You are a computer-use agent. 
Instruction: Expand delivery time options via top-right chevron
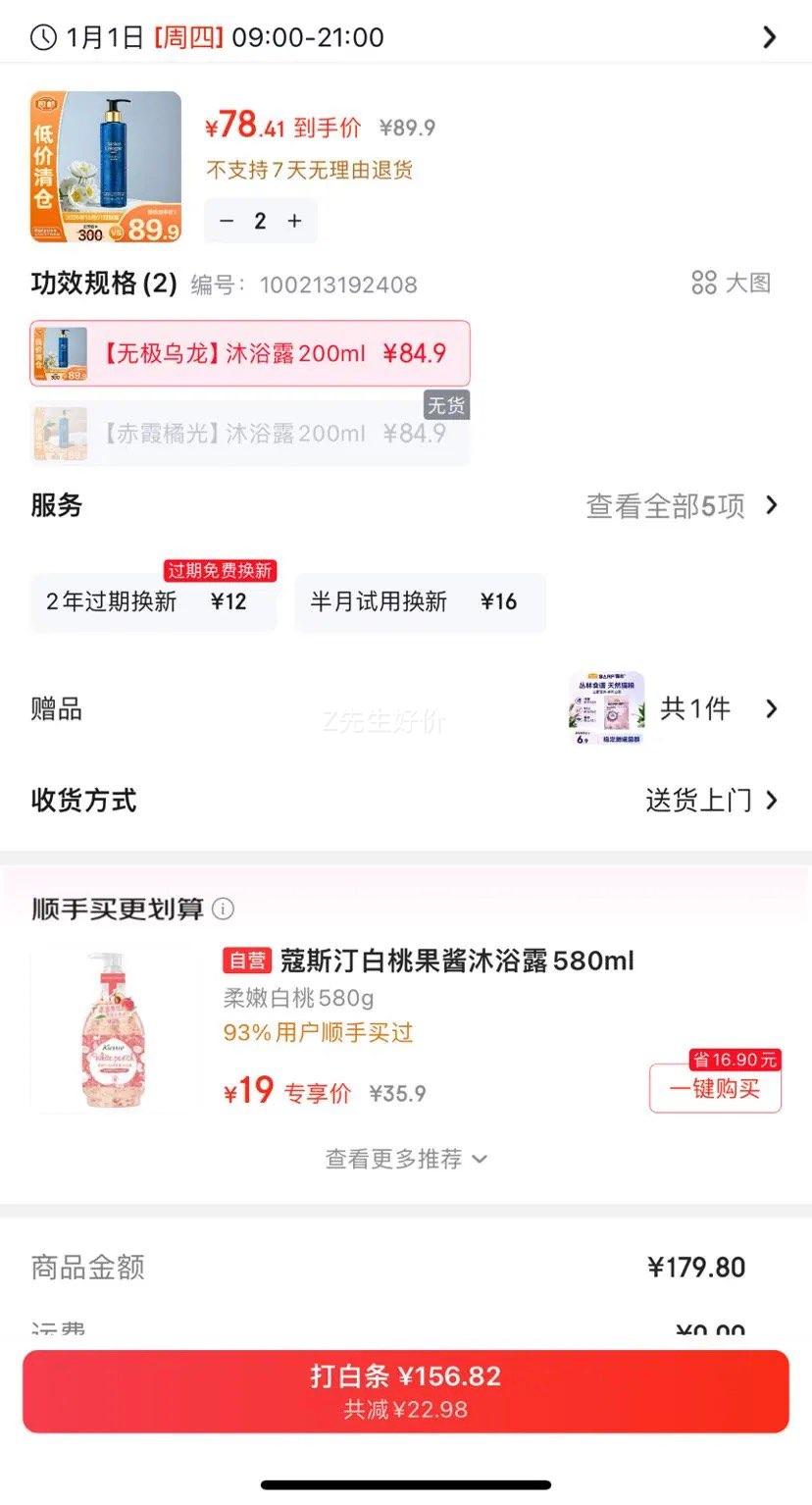(769, 37)
